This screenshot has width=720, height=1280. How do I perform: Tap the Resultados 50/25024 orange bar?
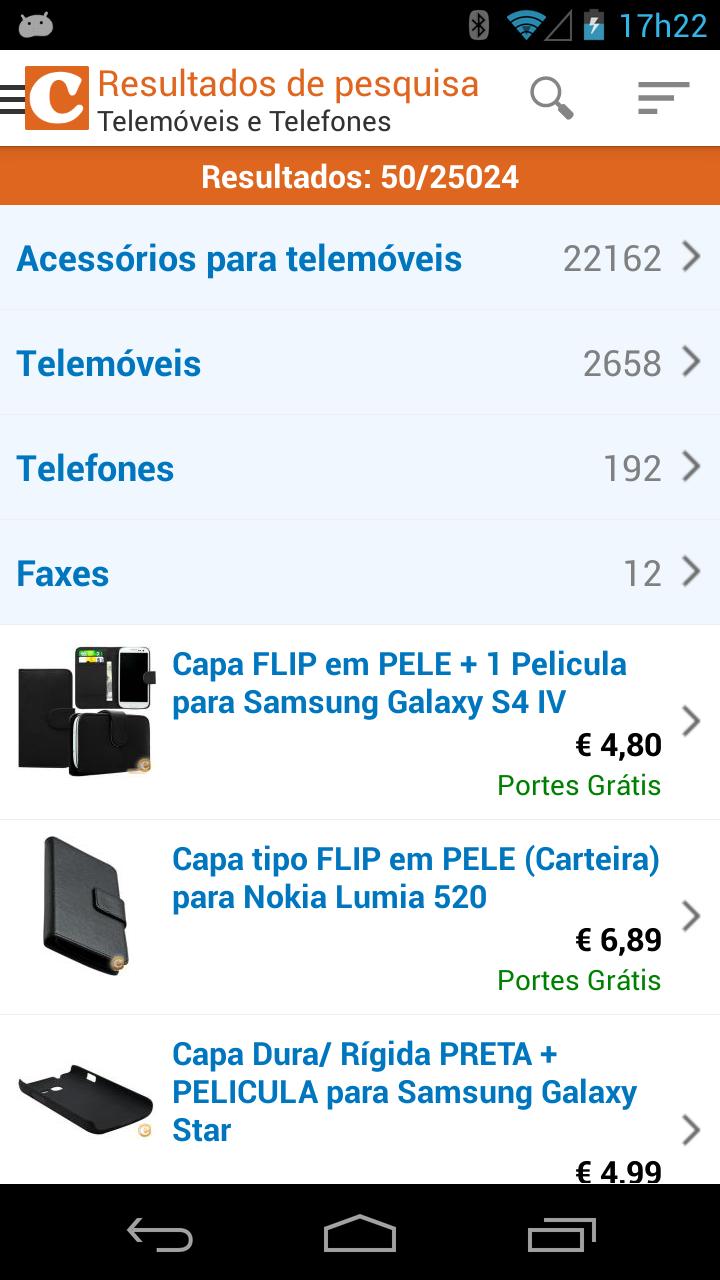click(360, 177)
